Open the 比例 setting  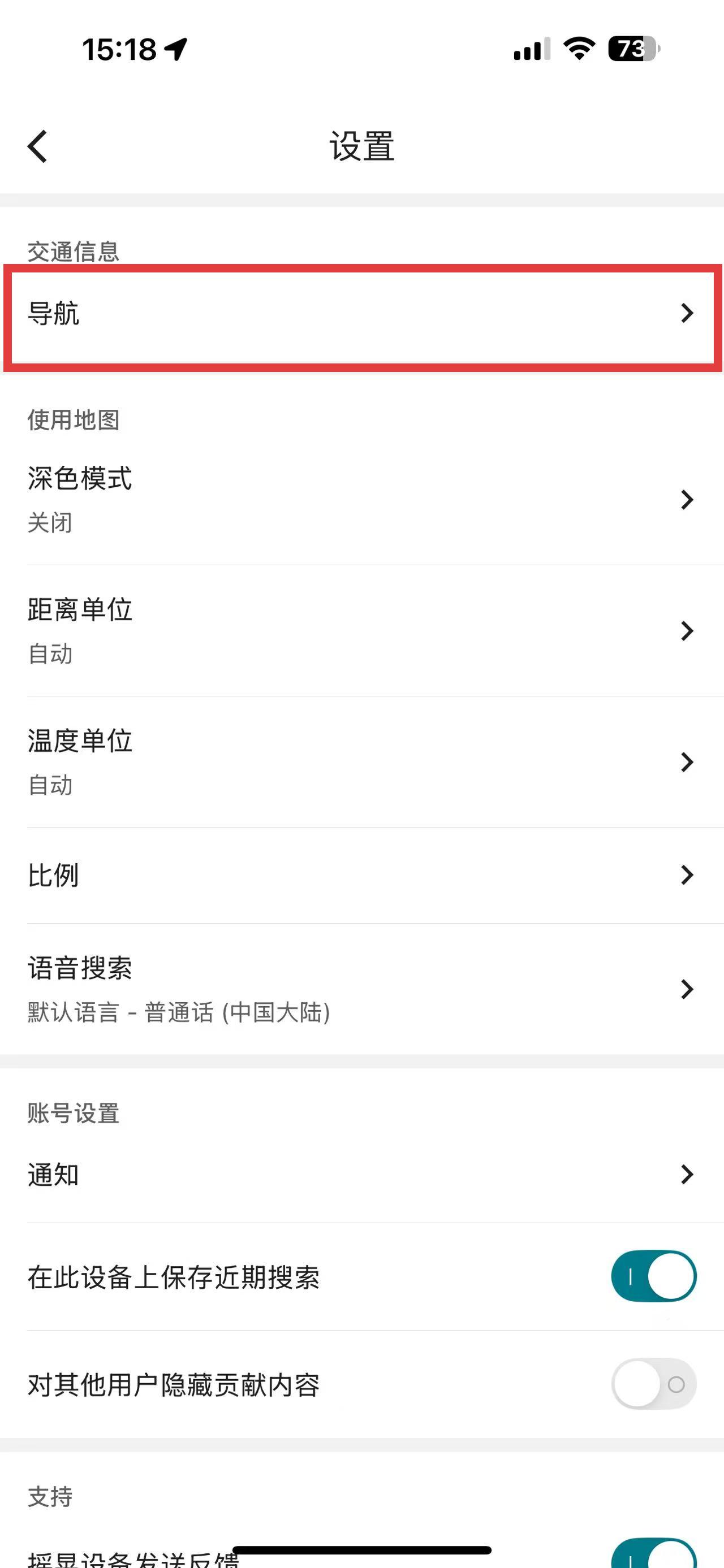point(361,876)
